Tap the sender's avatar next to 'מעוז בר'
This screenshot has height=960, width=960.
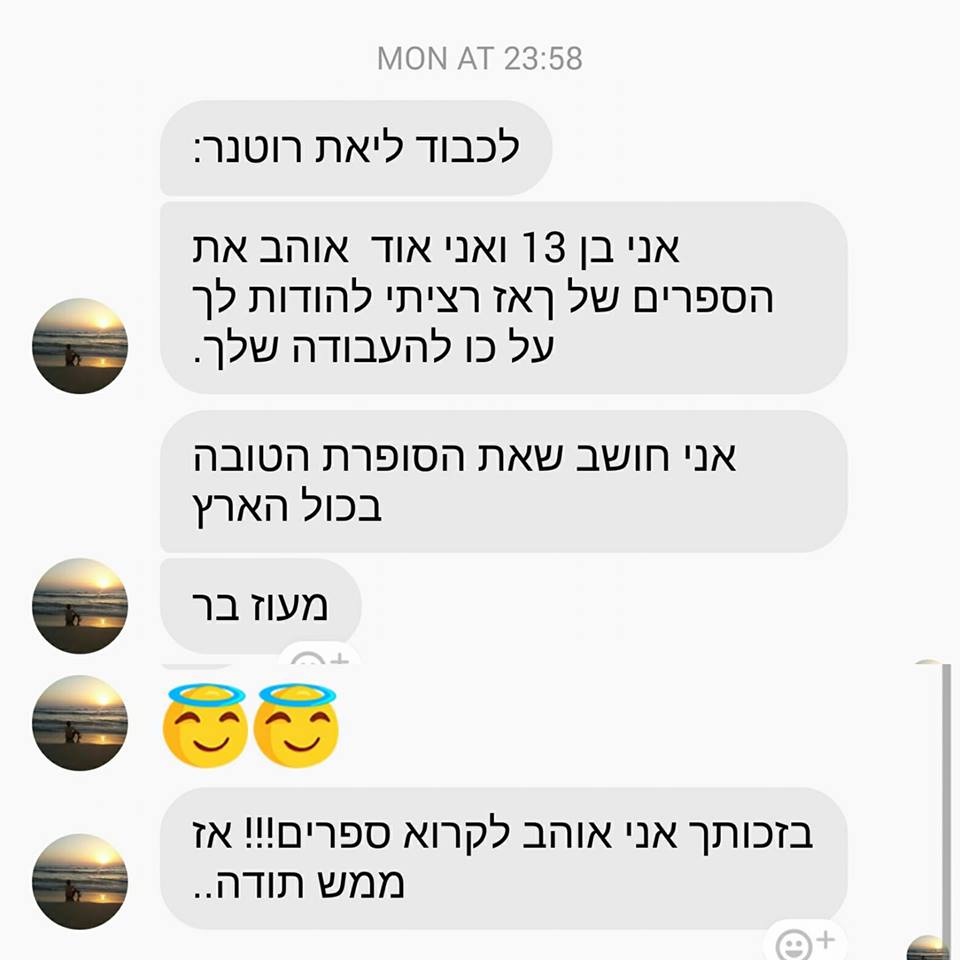pyautogui.click(x=80, y=605)
